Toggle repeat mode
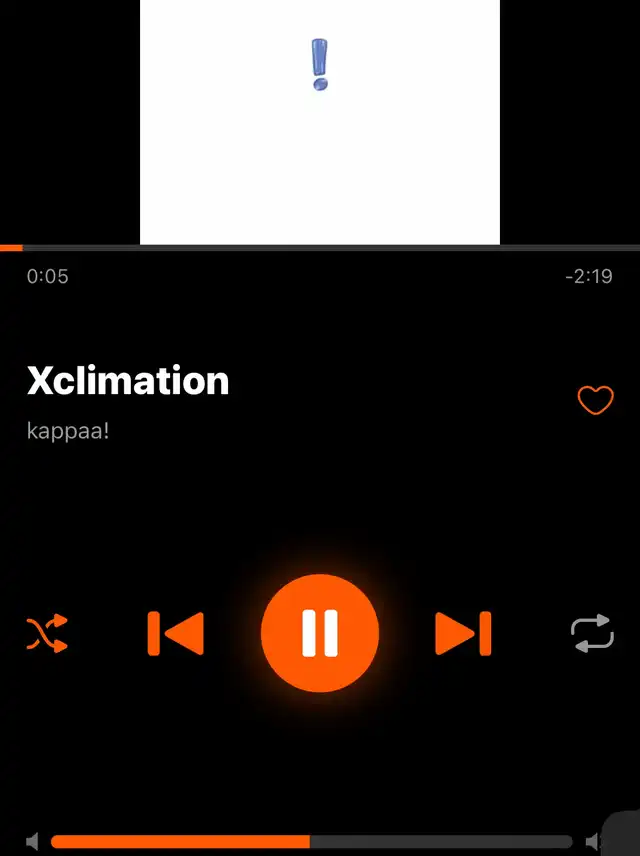Image resolution: width=640 pixels, height=856 pixels. [592, 633]
